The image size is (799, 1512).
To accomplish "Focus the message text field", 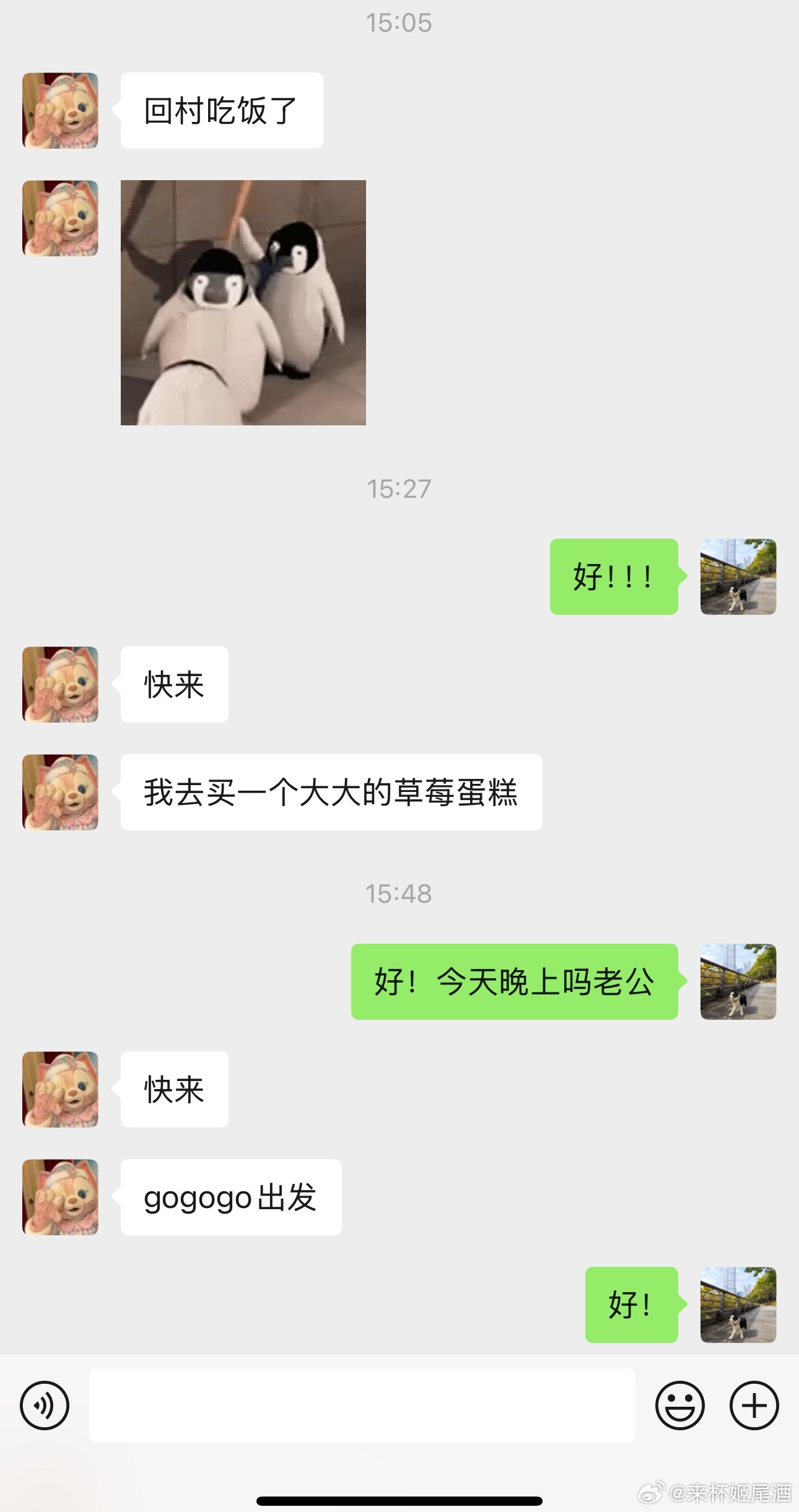I will coord(362,1406).
